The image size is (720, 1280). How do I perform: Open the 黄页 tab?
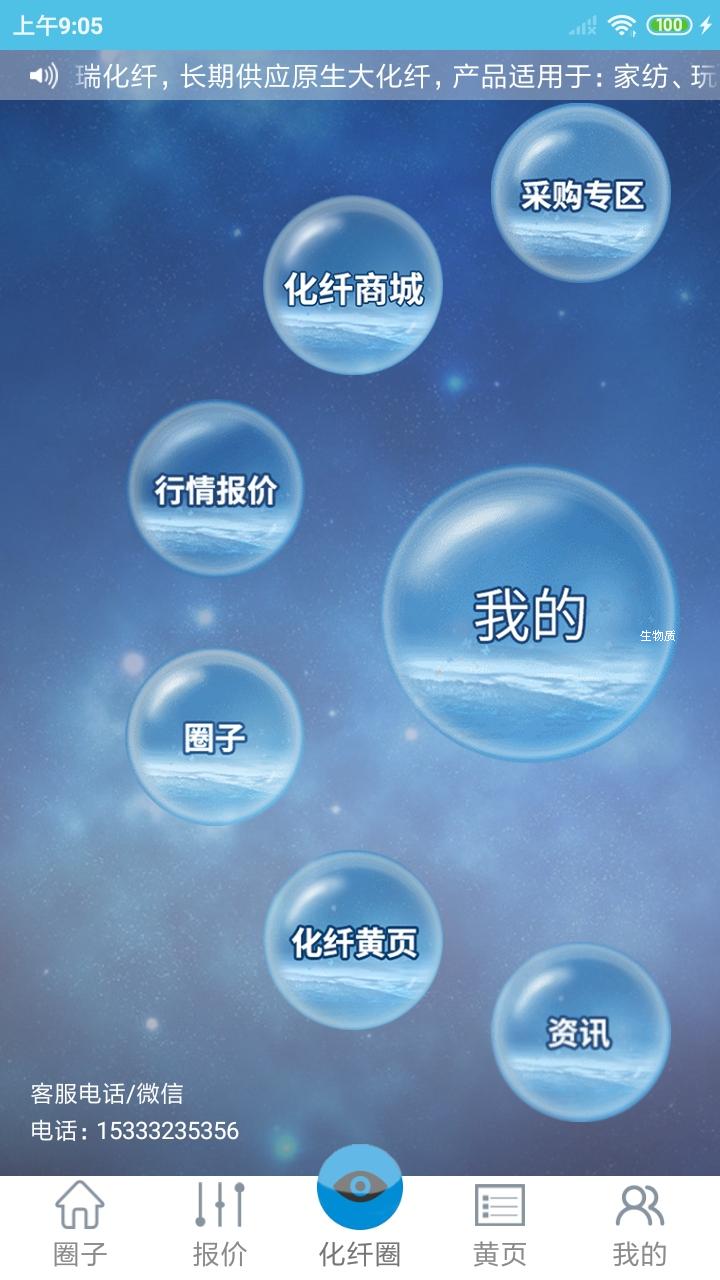[x=500, y=1226]
